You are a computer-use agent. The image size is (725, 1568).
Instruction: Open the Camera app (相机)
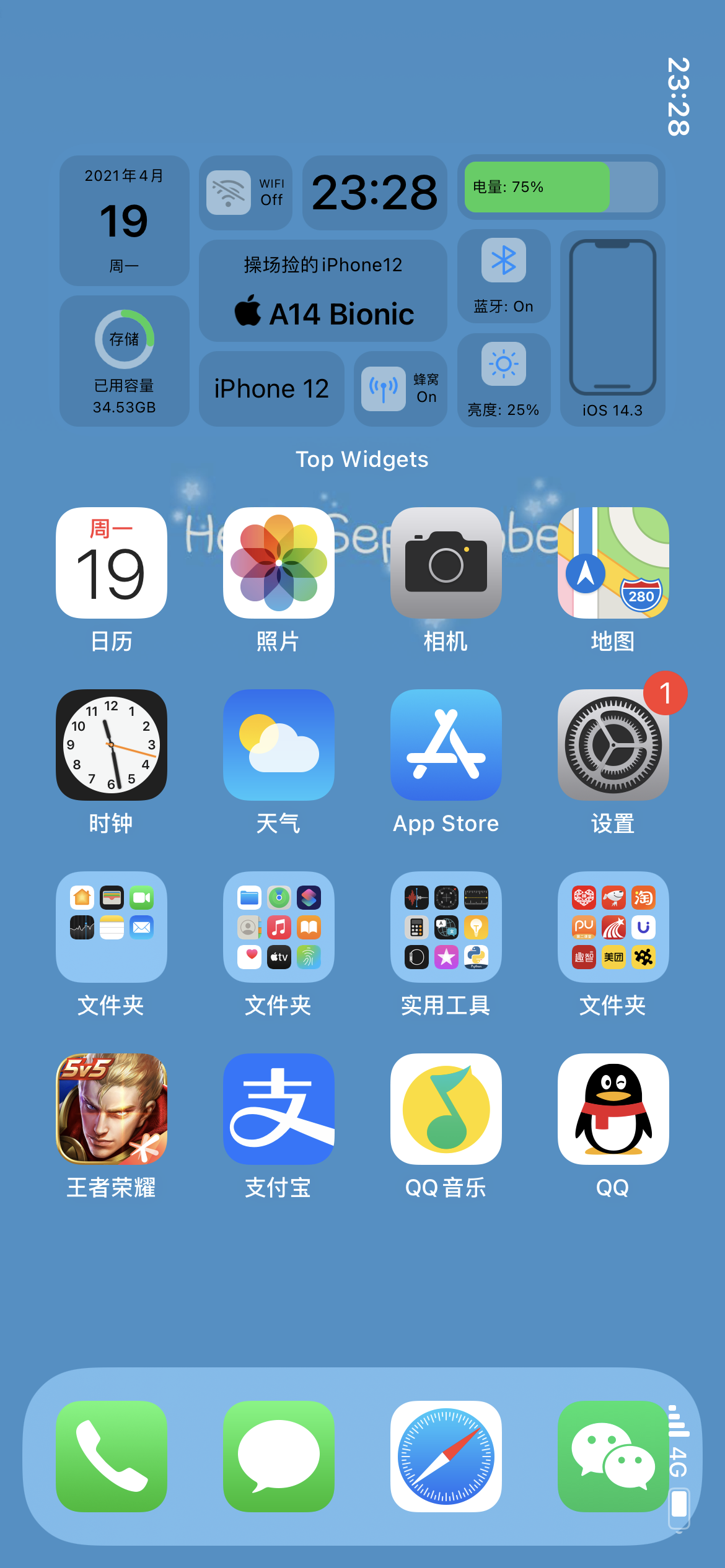click(x=446, y=562)
